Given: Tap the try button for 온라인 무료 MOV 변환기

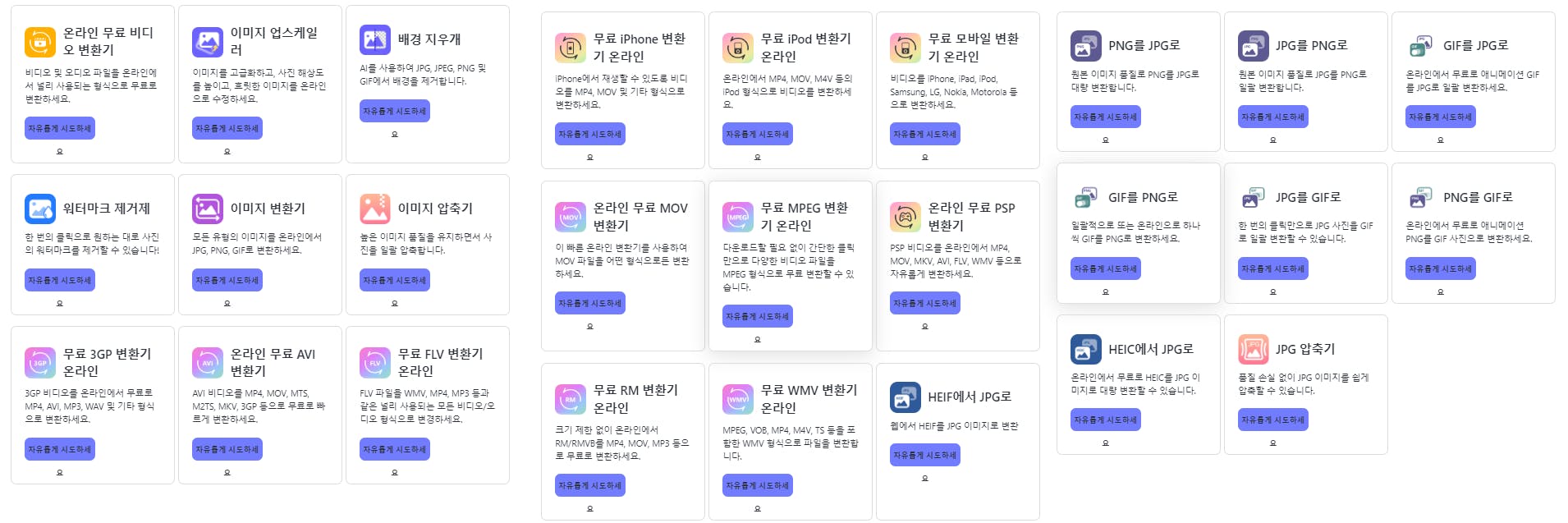Looking at the screenshot, I should point(590,303).
